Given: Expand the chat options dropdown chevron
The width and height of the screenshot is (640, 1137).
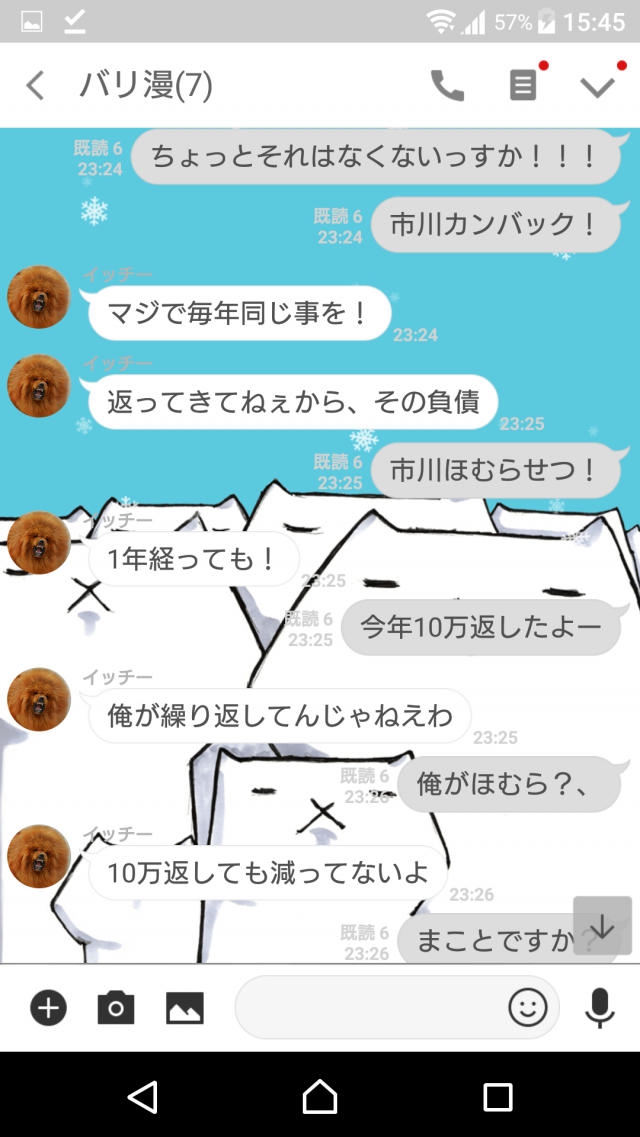Looking at the screenshot, I should (598, 86).
